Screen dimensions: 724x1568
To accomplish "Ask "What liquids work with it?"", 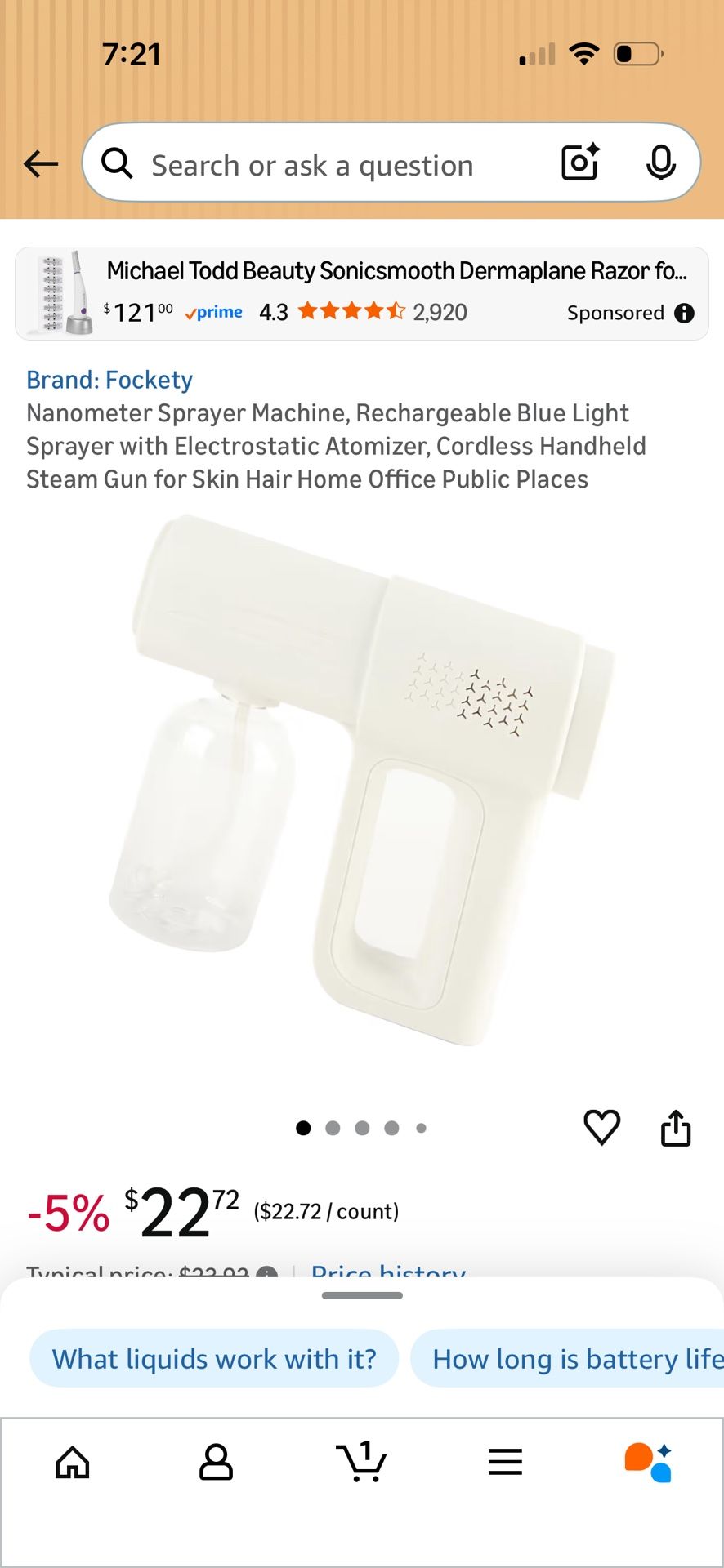I will (x=214, y=1359).
